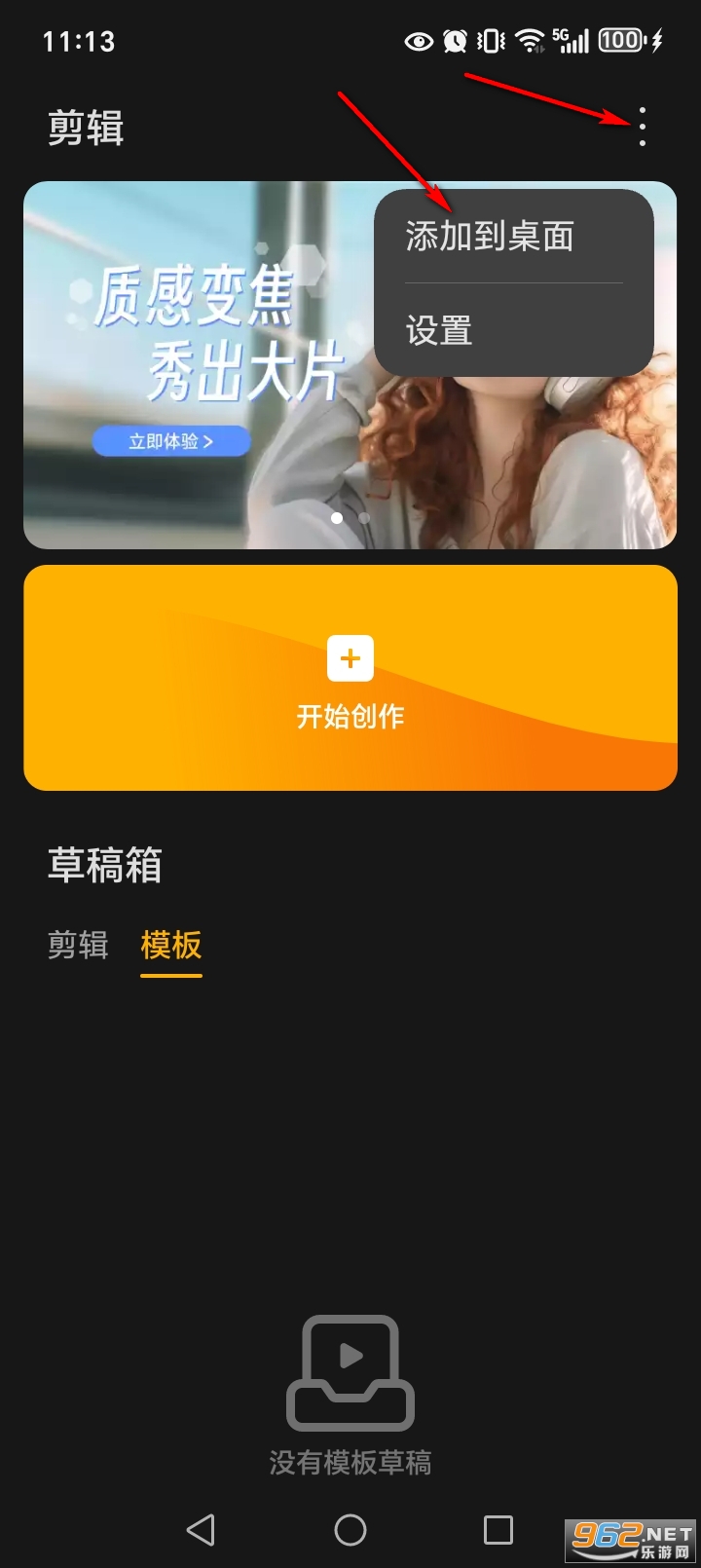
Task: Open recent apps with the square button
Action: click(498, 1531)
